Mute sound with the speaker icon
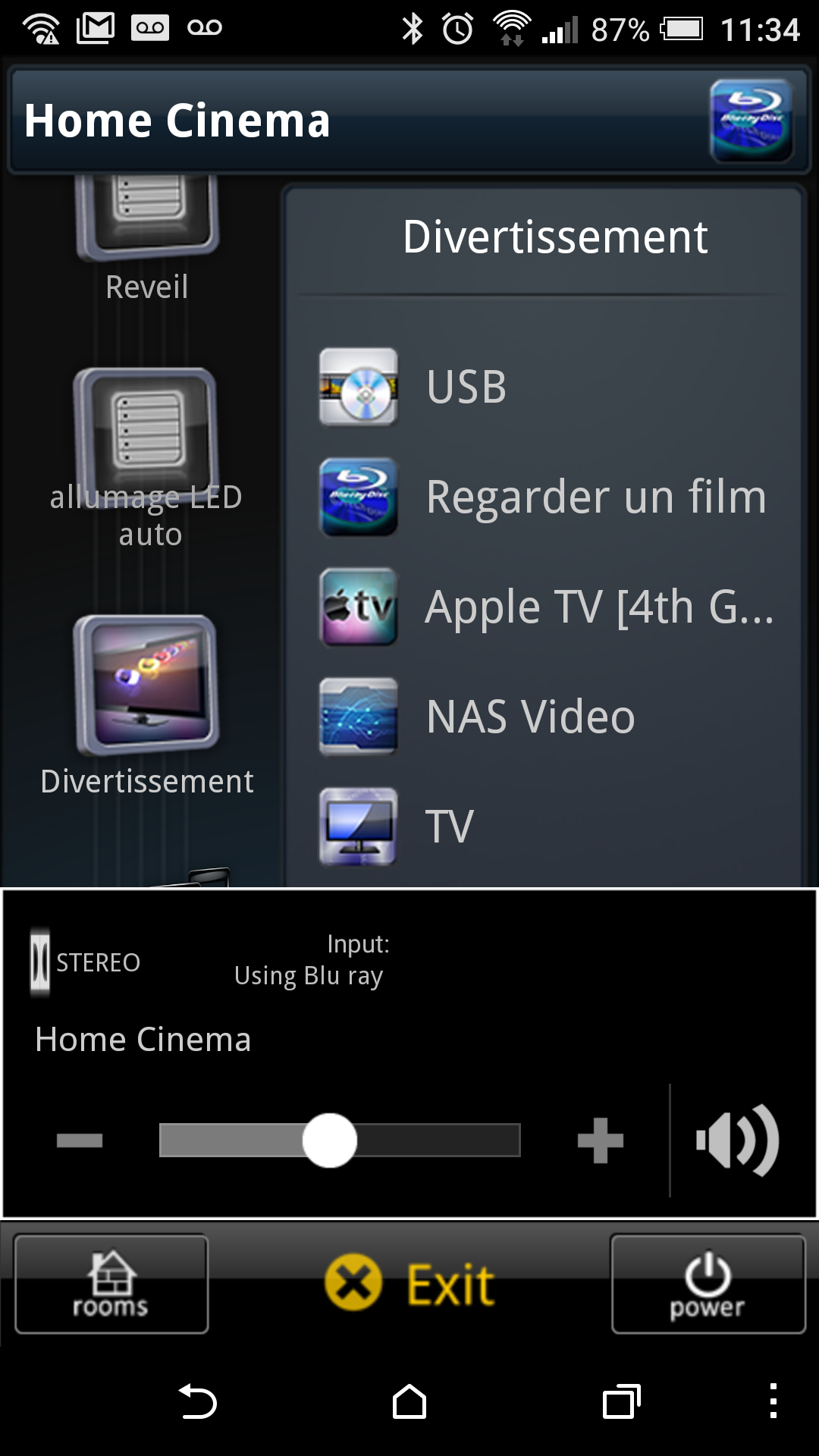This screenshot has height=1456, width=819. [x=737, y=1140]
